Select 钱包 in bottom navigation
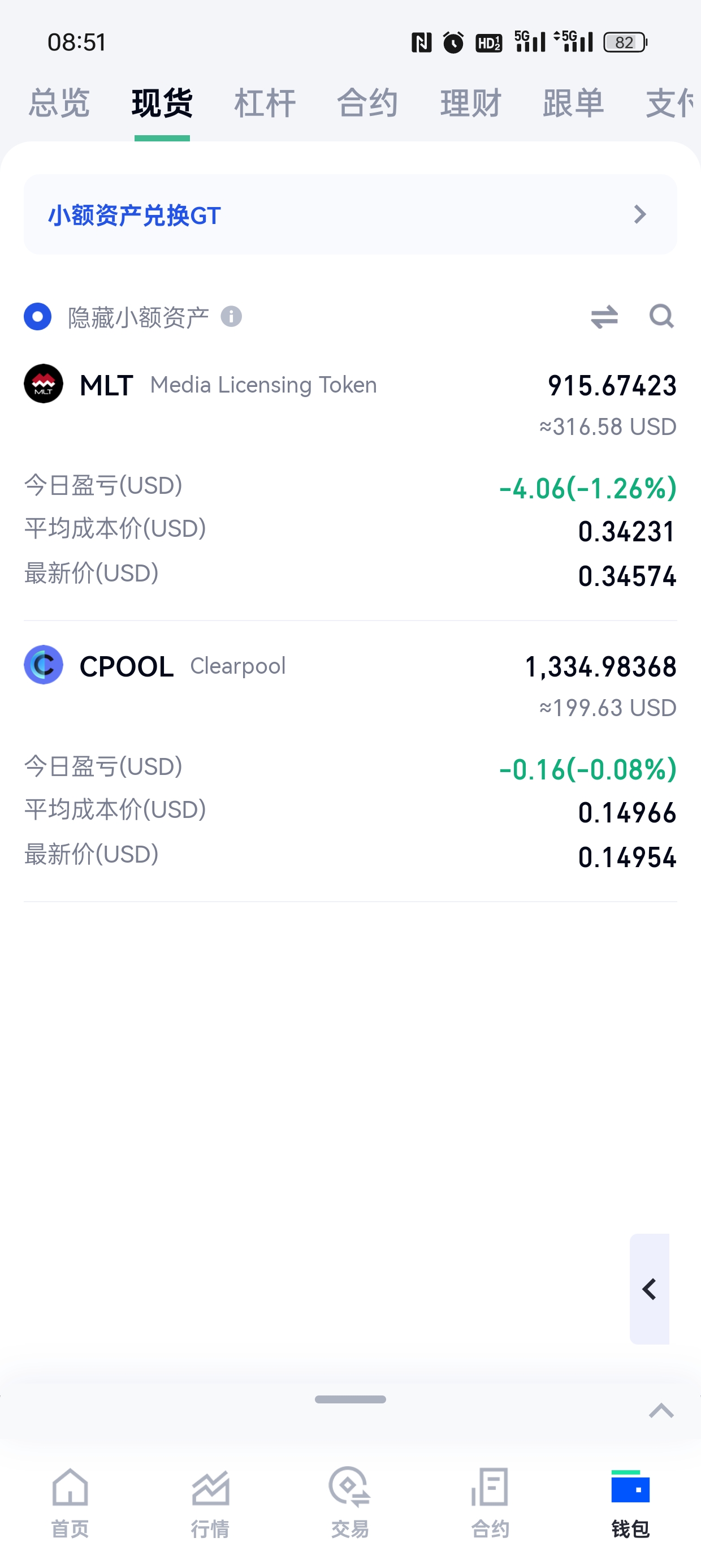Image resolution: width=701 pixels, height=1568 pixels. [x=630, y=1502]
